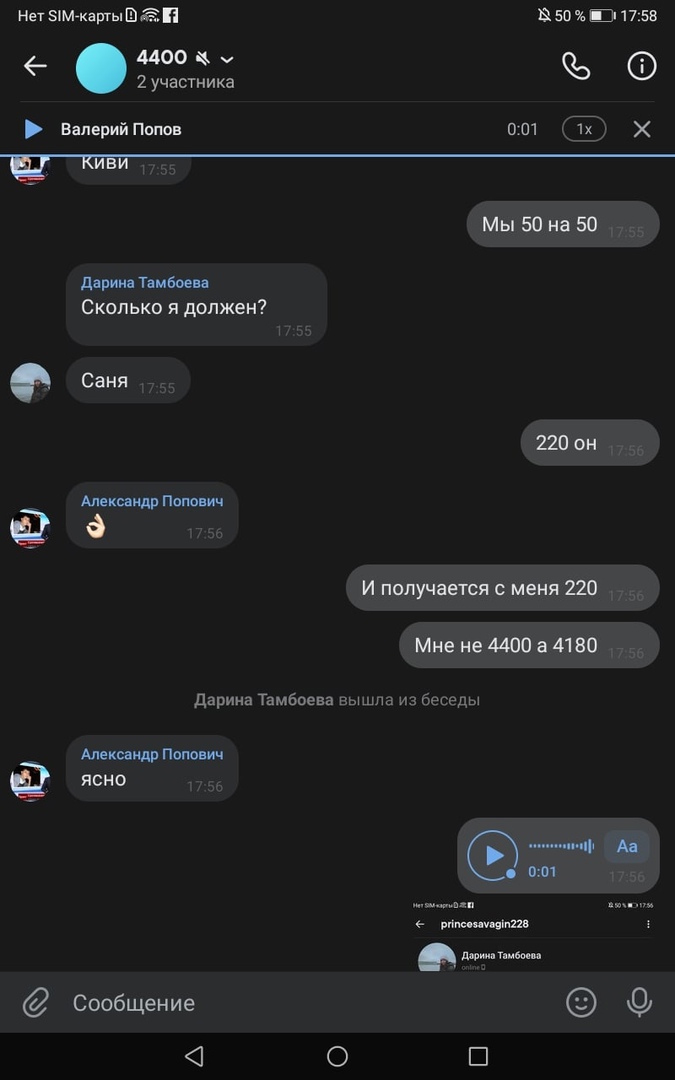675x1080 pixels.
Task: Open the avatar beside the Саня message
Action: (x=30, y=382)
